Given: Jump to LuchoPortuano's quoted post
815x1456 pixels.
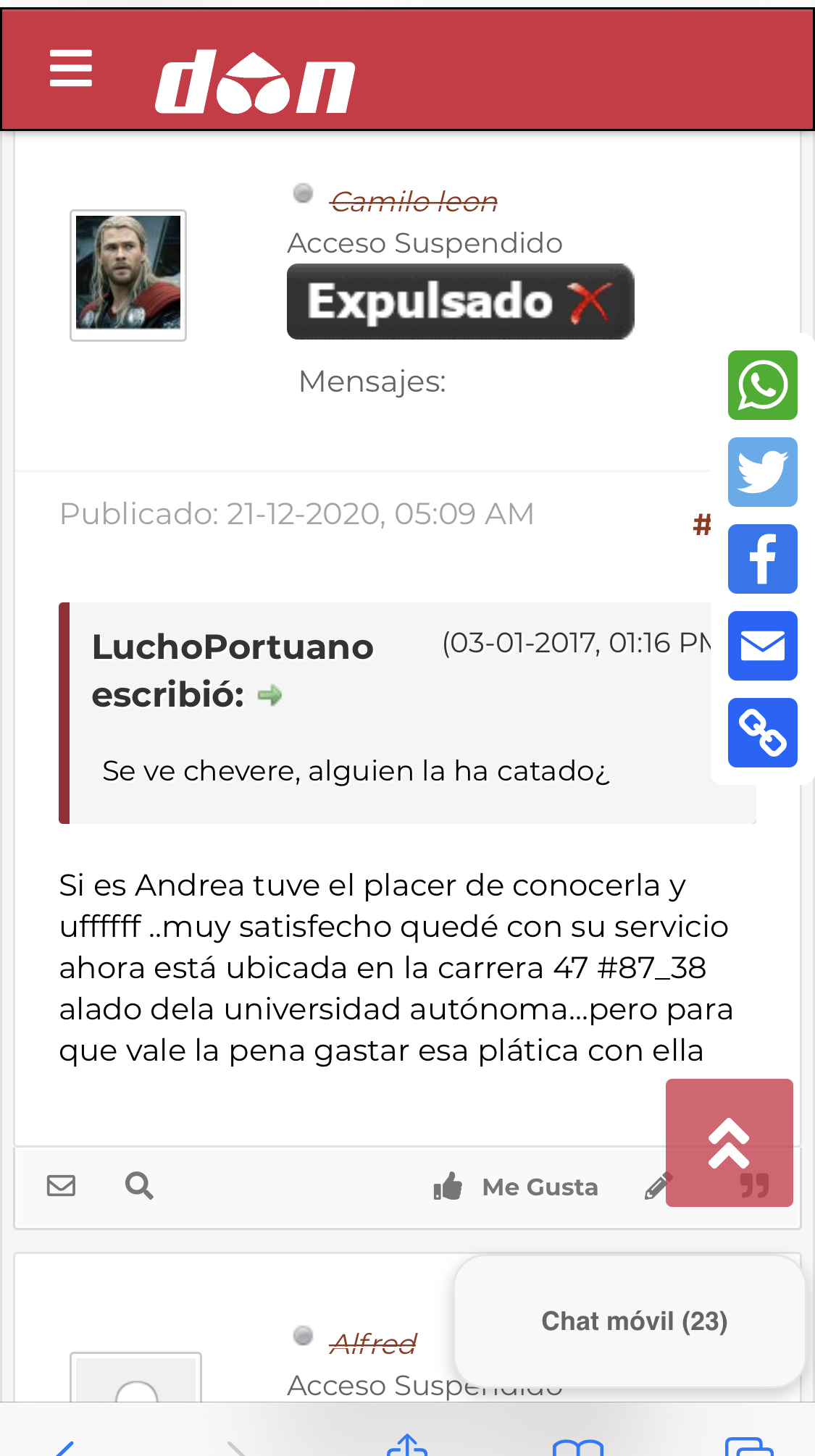Looking at the screenshot, I should (x=269, y=696).
